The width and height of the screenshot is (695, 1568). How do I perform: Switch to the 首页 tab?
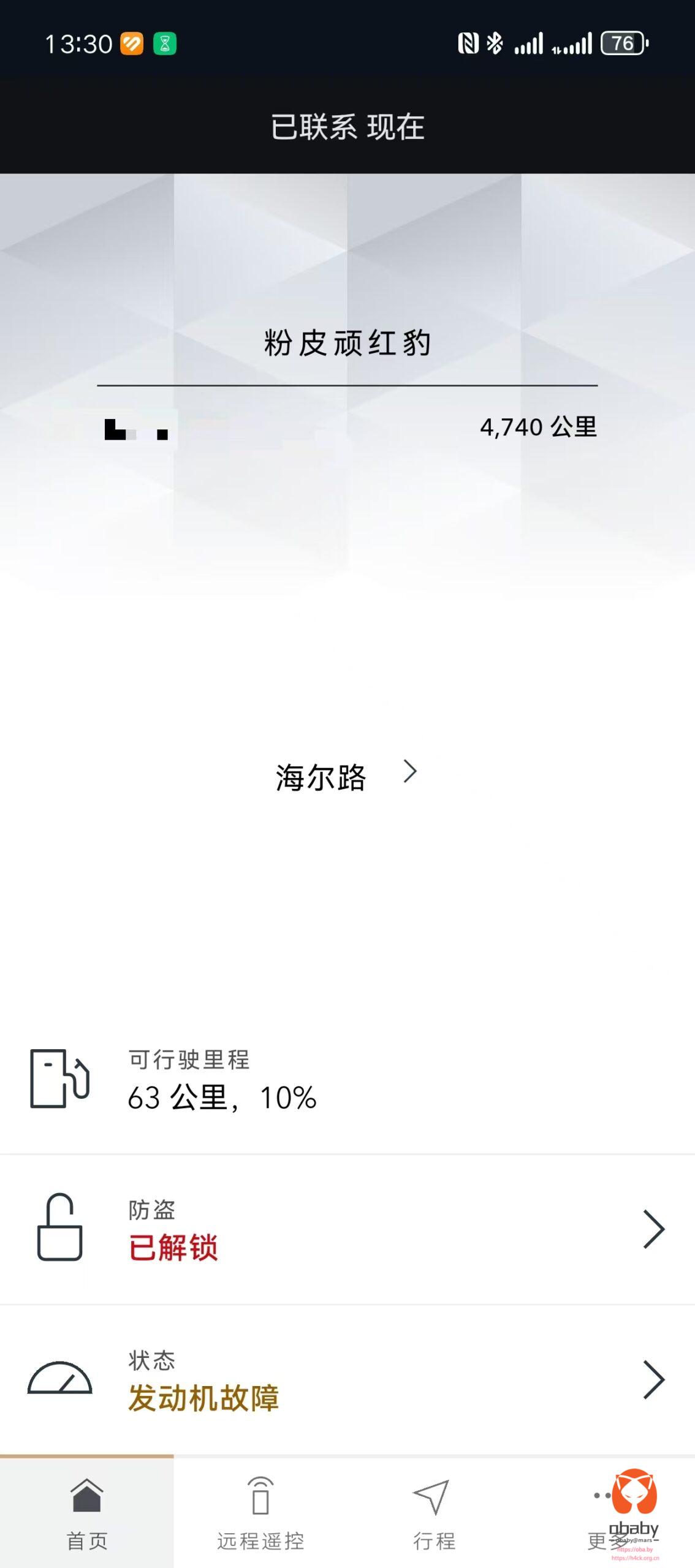coord(87,1512)
